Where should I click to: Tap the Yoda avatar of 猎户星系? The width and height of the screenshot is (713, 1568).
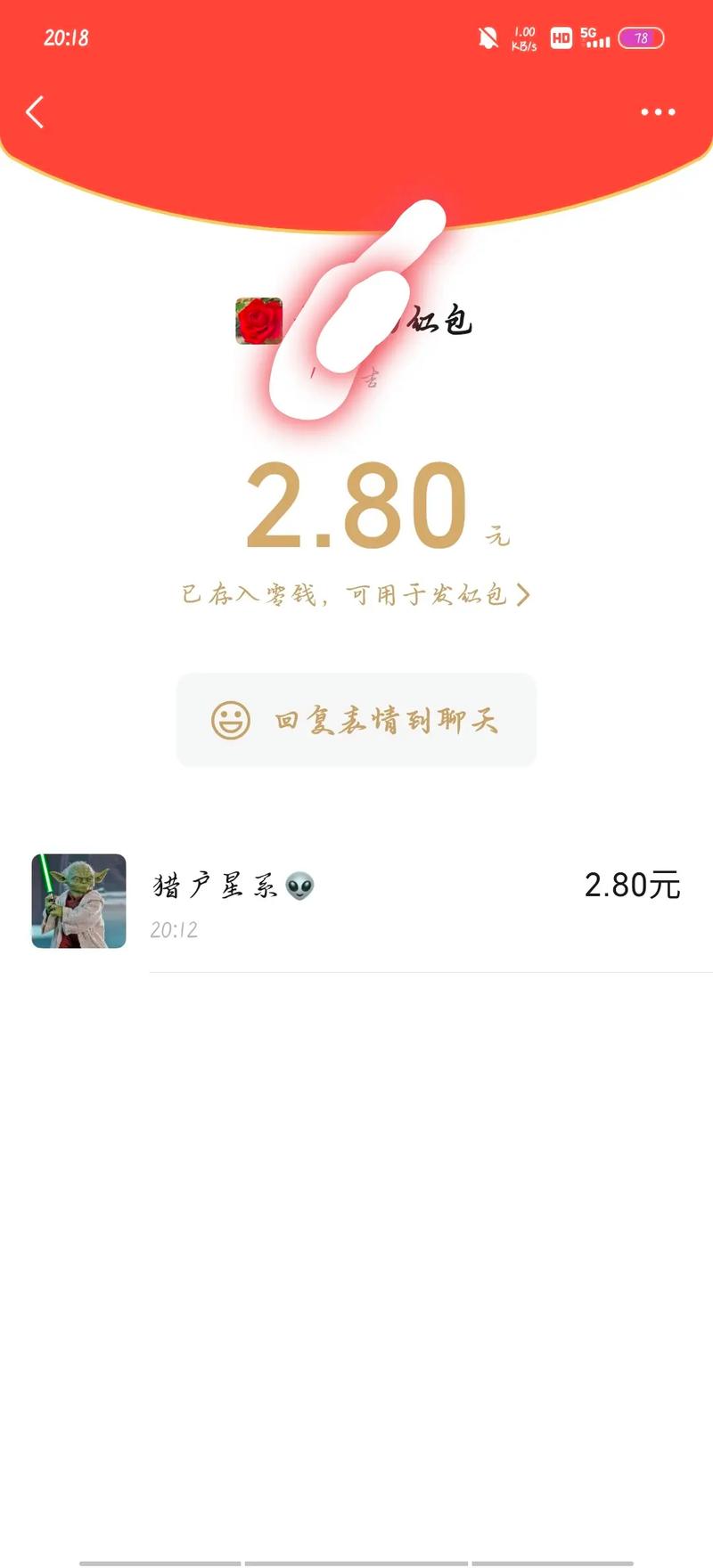click(x=78, y=902)
